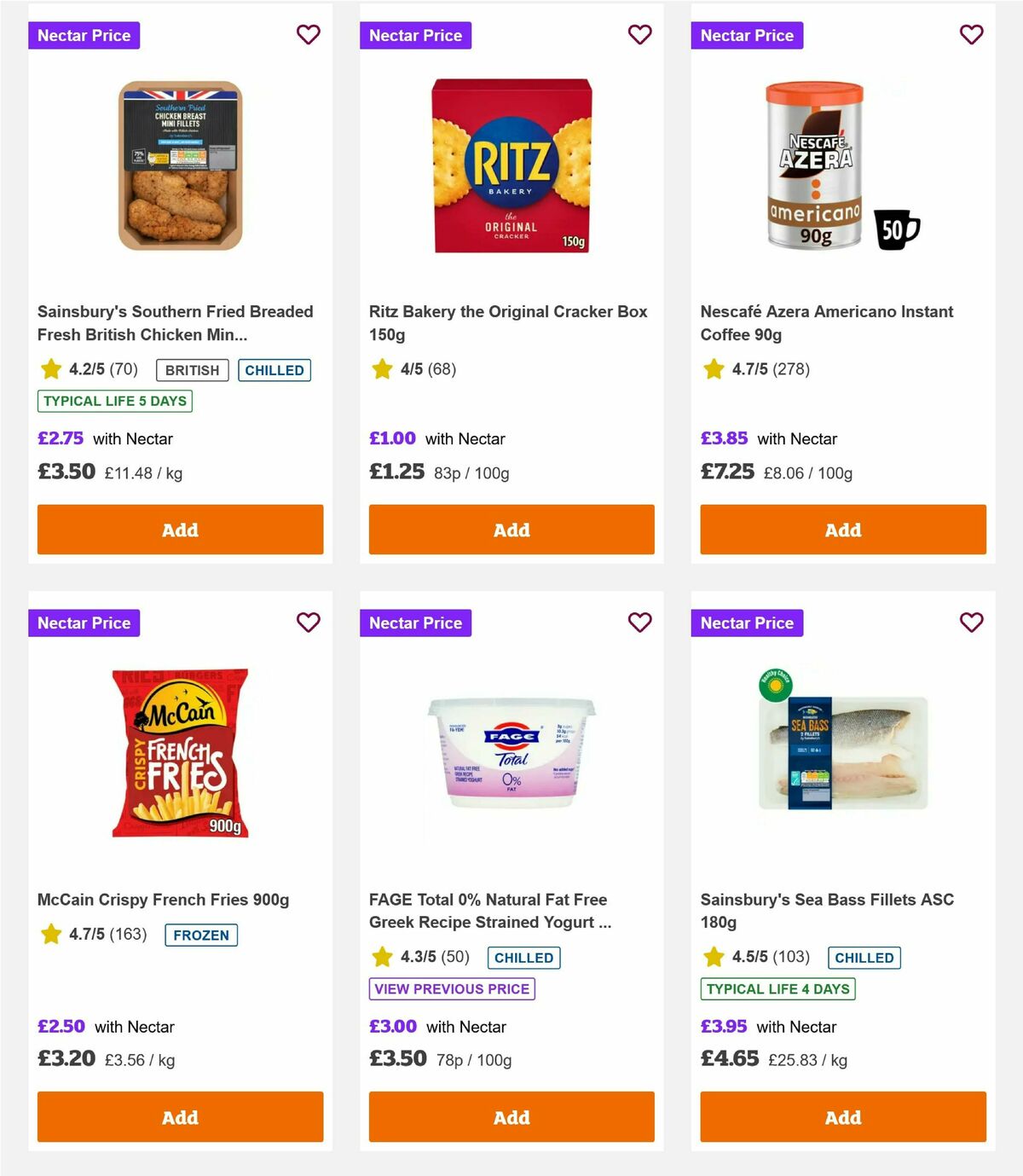Click the McCain French Fries product image

180,754
